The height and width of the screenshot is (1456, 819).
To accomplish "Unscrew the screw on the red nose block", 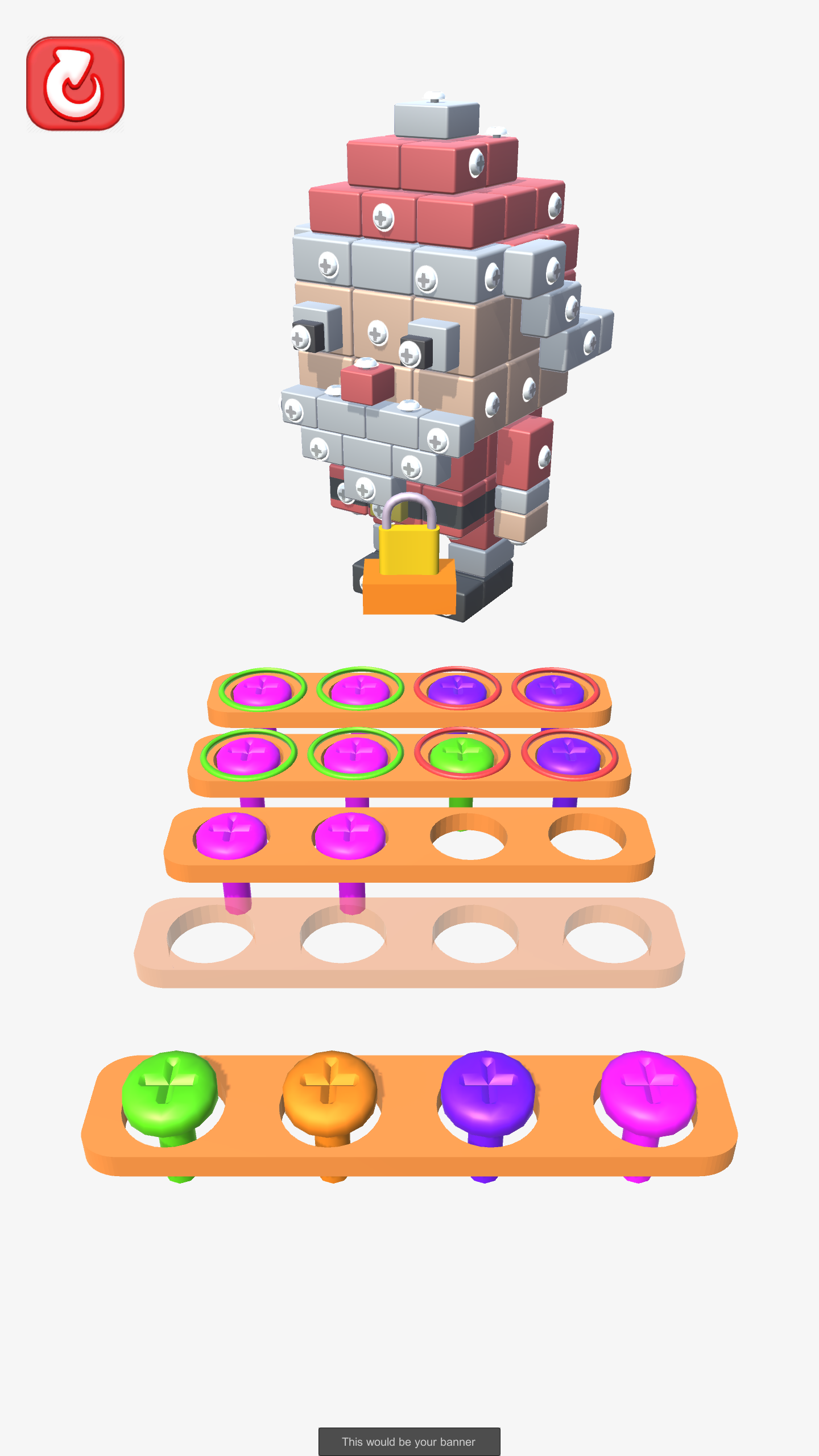I will pyautogui.click(x=365, y=363).
